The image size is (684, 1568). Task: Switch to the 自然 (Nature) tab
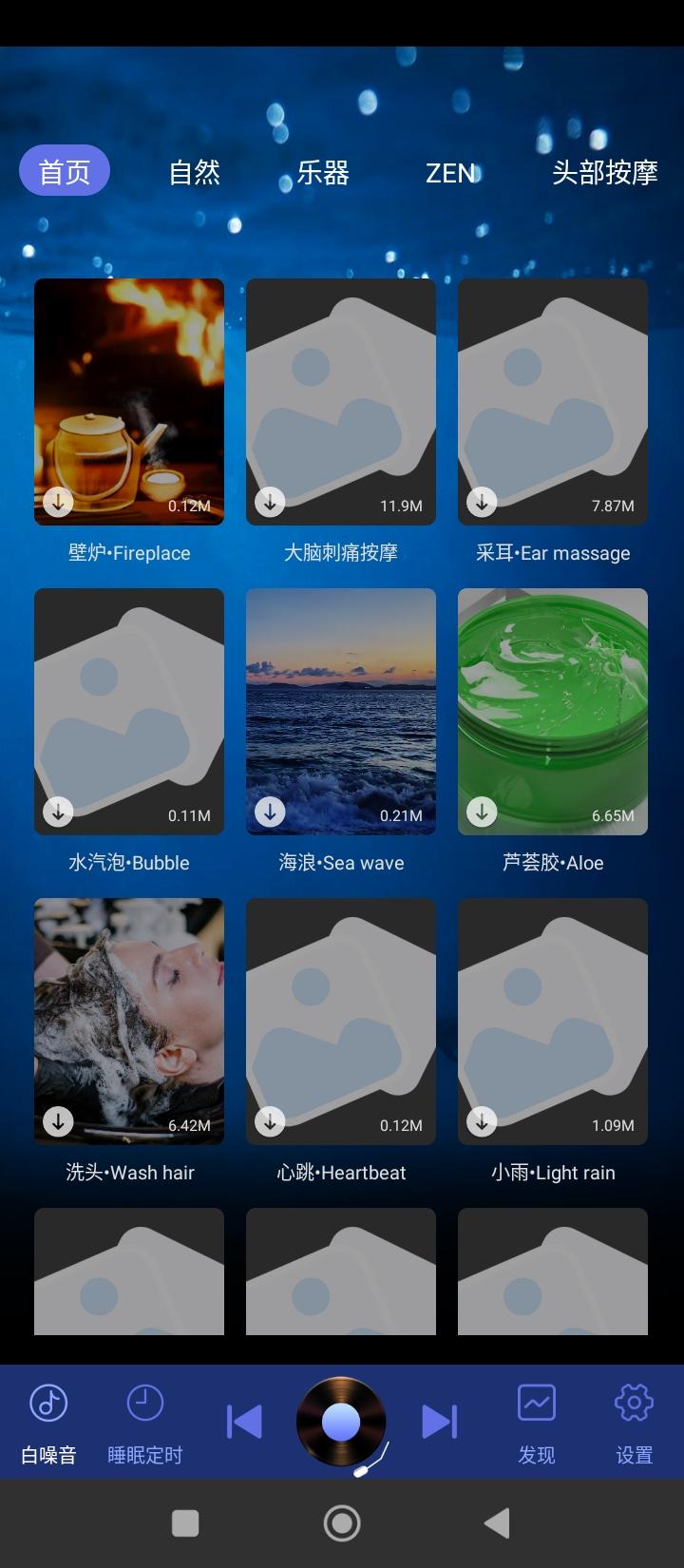(x=195, y=173)
